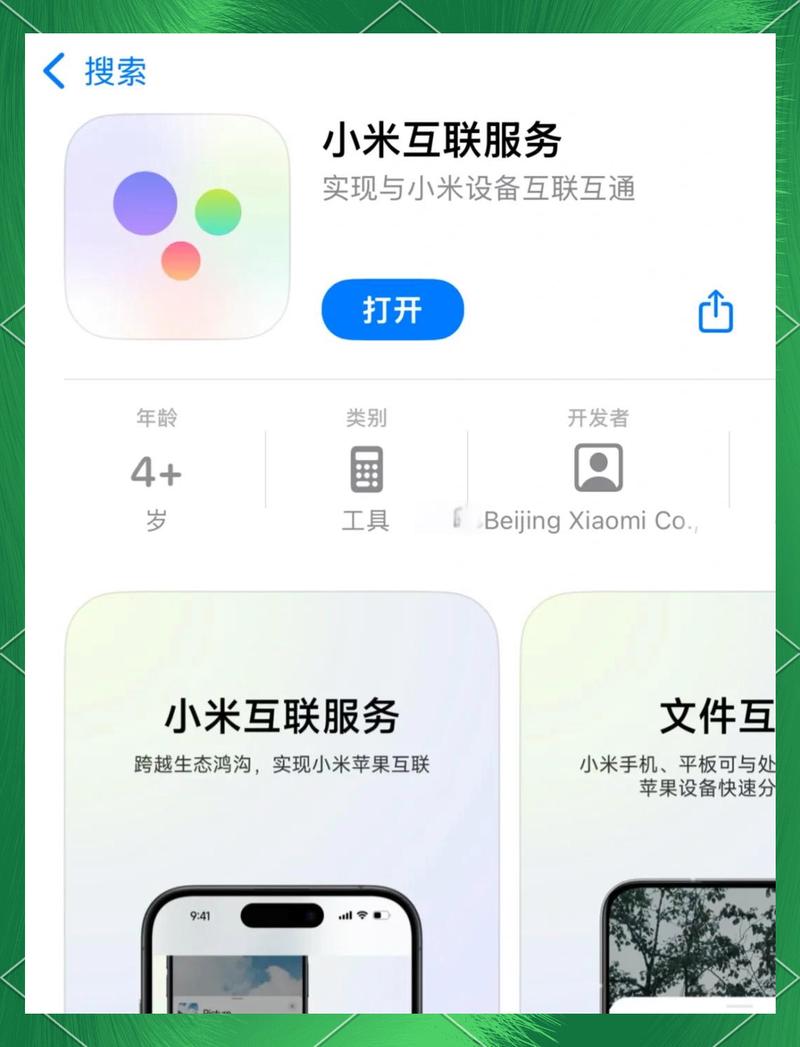Select the app title 小米互联服务
Screen dimensions: 800x1047
click(x=444, y=143)
